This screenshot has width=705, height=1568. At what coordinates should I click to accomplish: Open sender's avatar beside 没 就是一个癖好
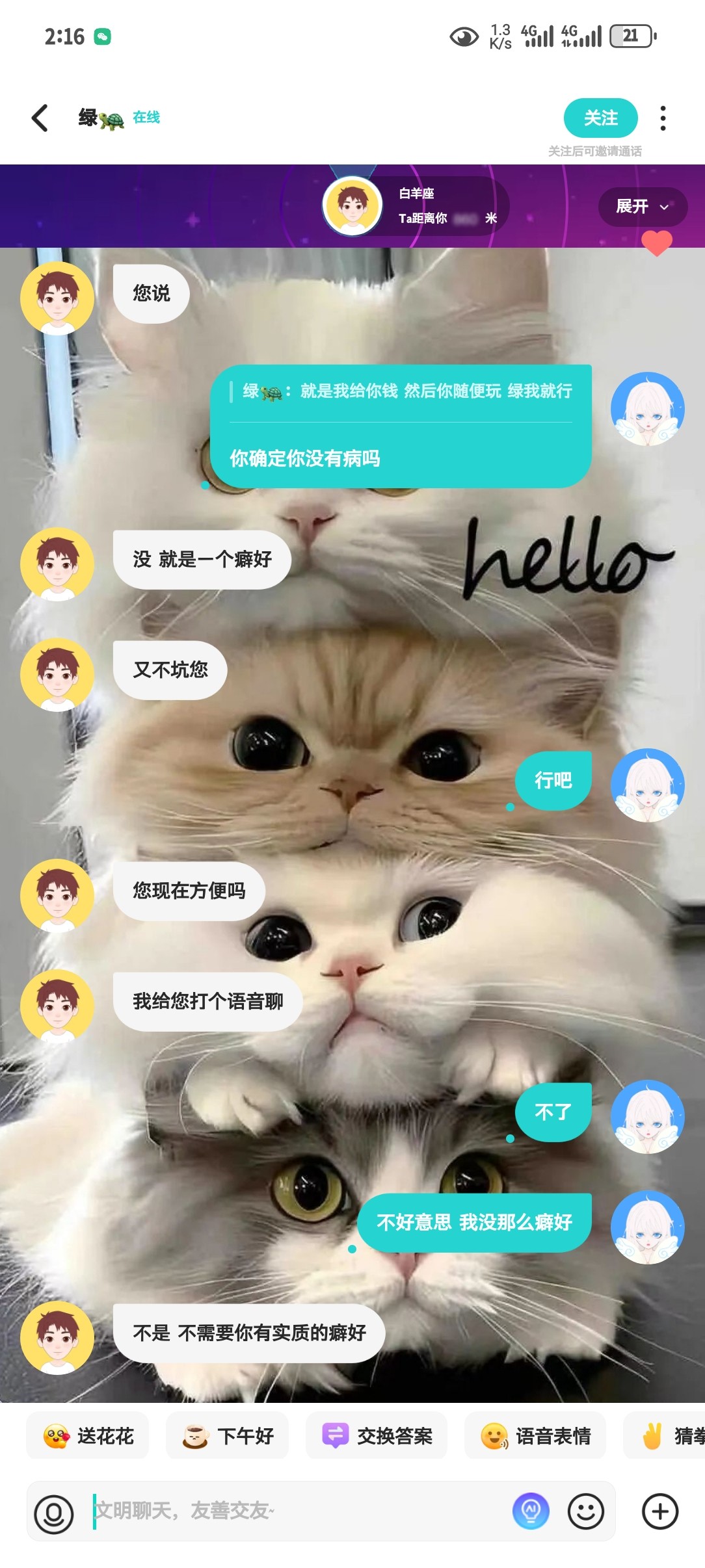click(x=57, y=564)
